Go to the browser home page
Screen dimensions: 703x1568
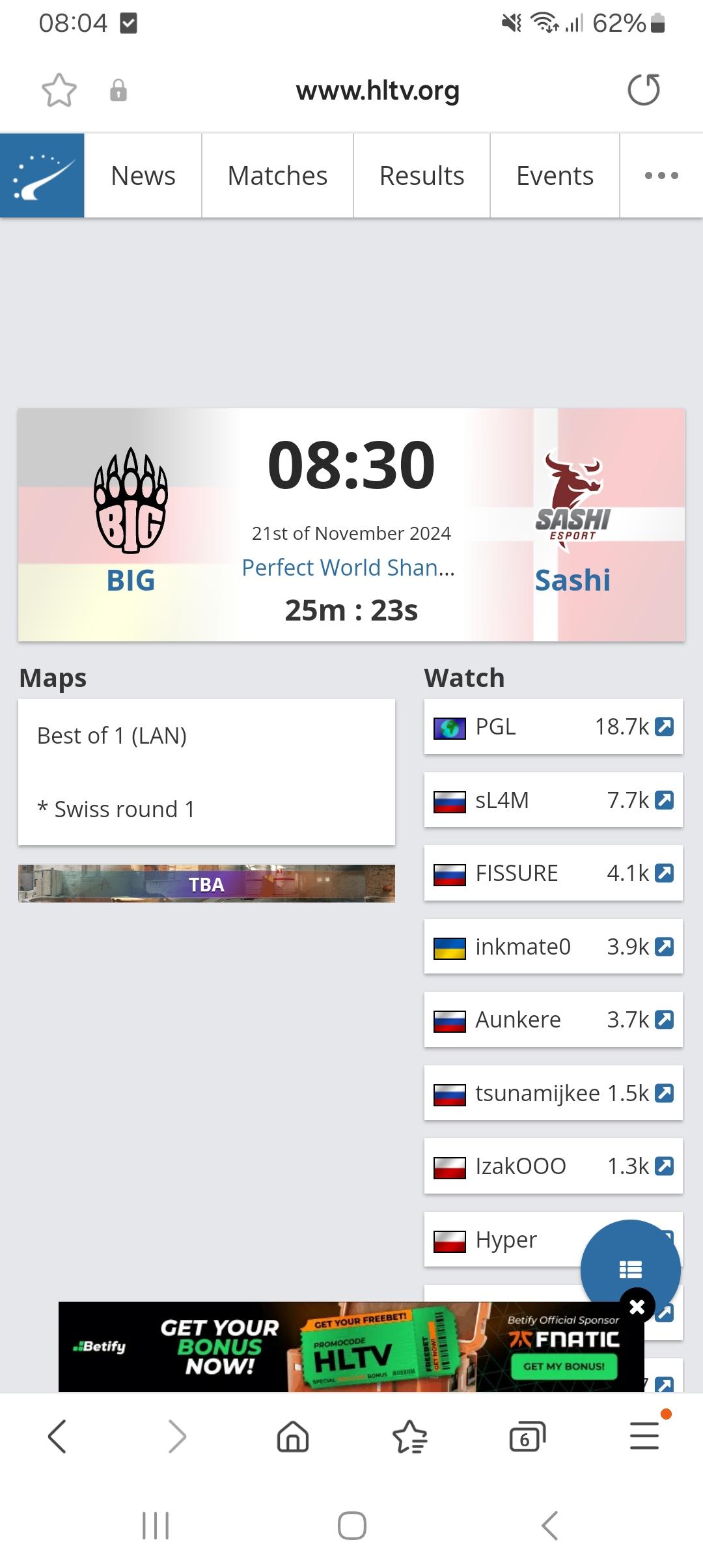293,1436
